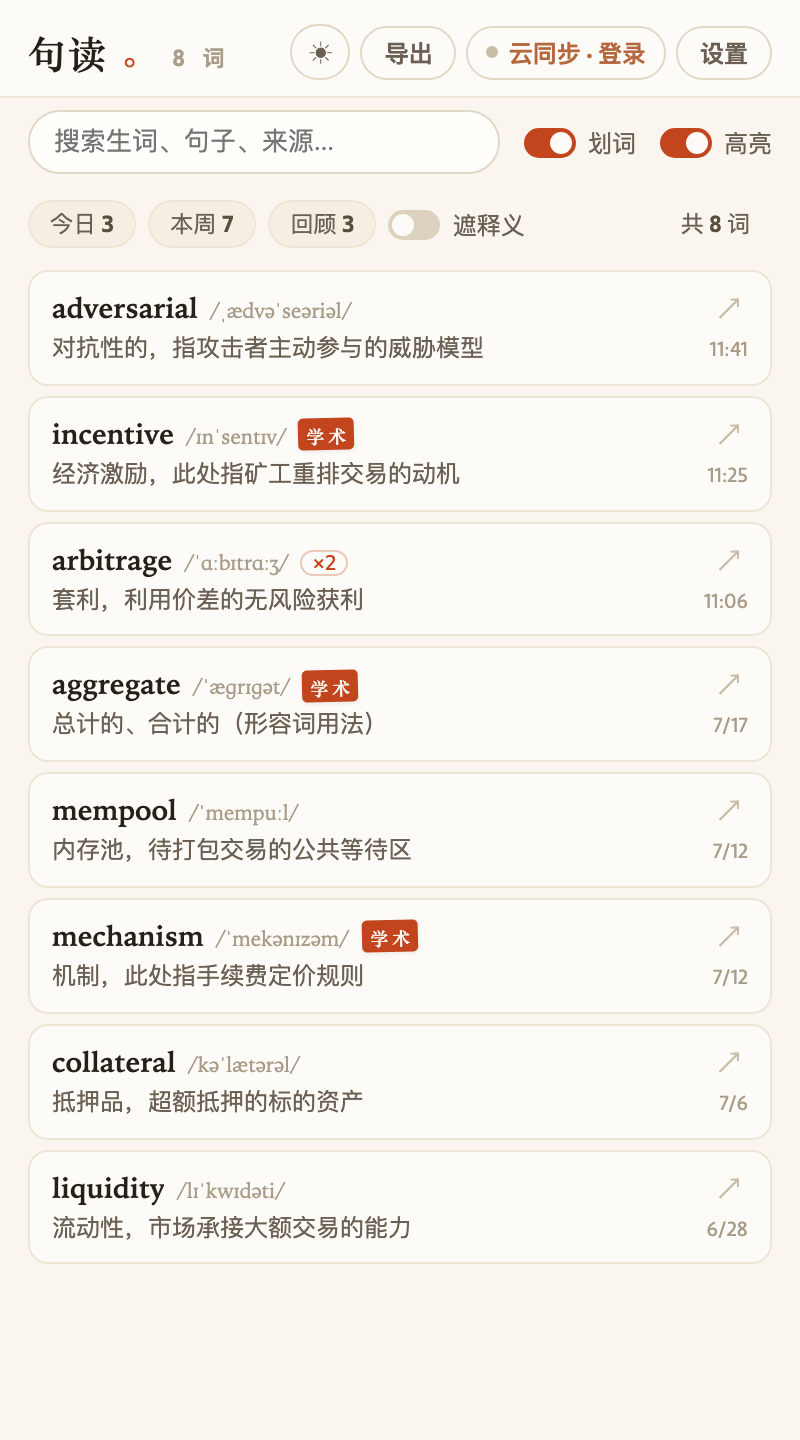Open 云同步 · 登录 cloud sync login

pyautogui.click(x=566, y=53)
